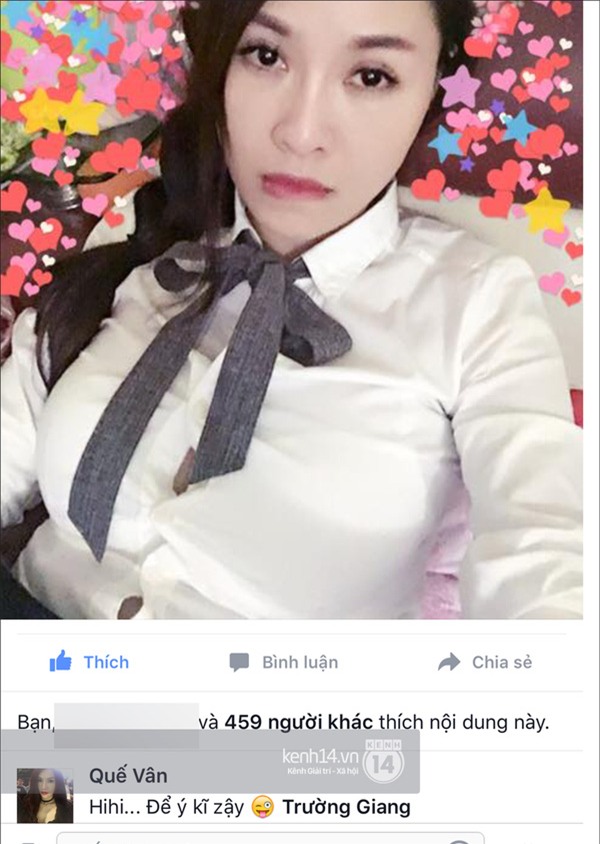Tap Bình luận to comment on post
This screenshot has width=600, height=844.
tap(283, 662)
